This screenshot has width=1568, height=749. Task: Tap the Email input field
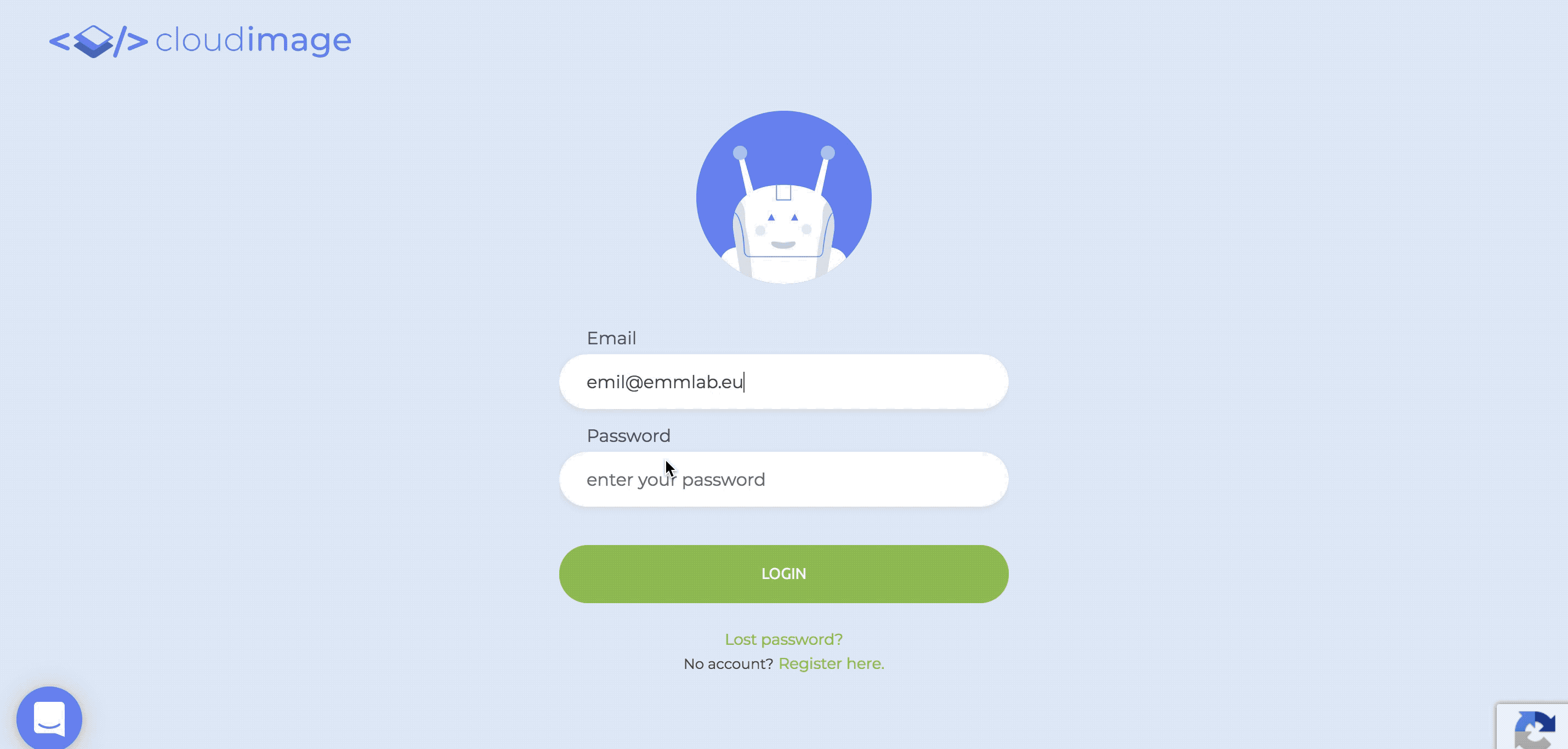(783, 382)
